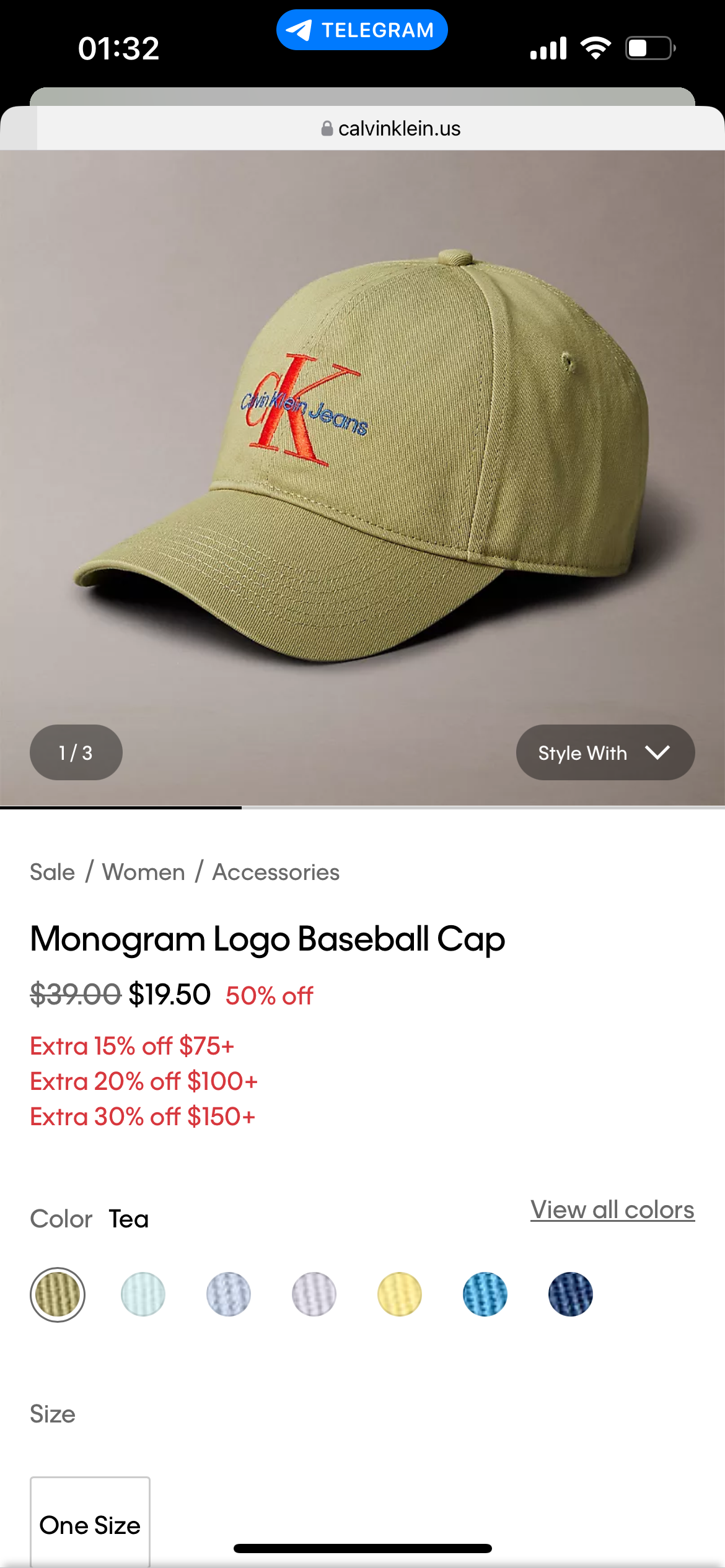Open the baseball cap product image
Screen dimensions: 725x1568
[x=362, y=458]
